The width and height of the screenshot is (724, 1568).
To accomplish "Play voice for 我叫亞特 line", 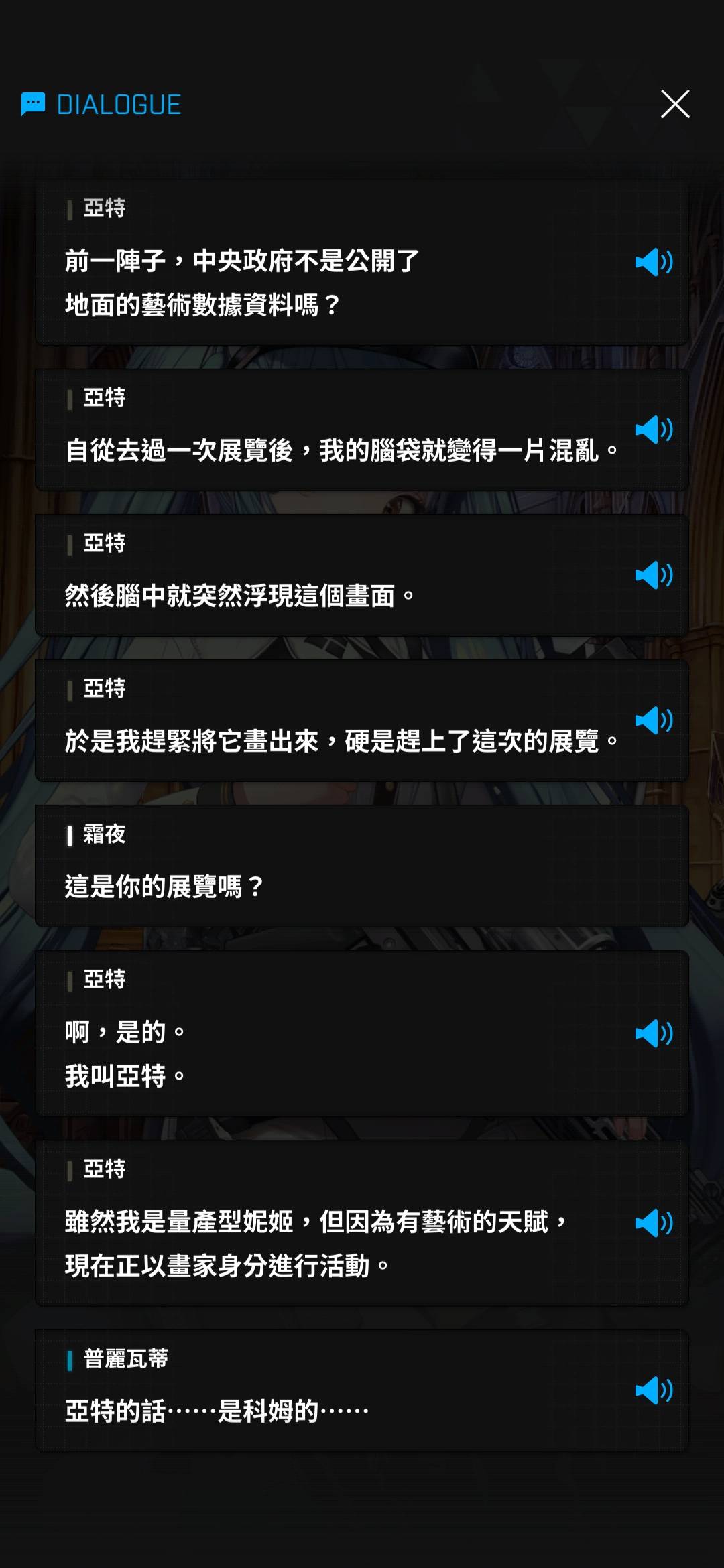I will click(x=654, y=1033).
